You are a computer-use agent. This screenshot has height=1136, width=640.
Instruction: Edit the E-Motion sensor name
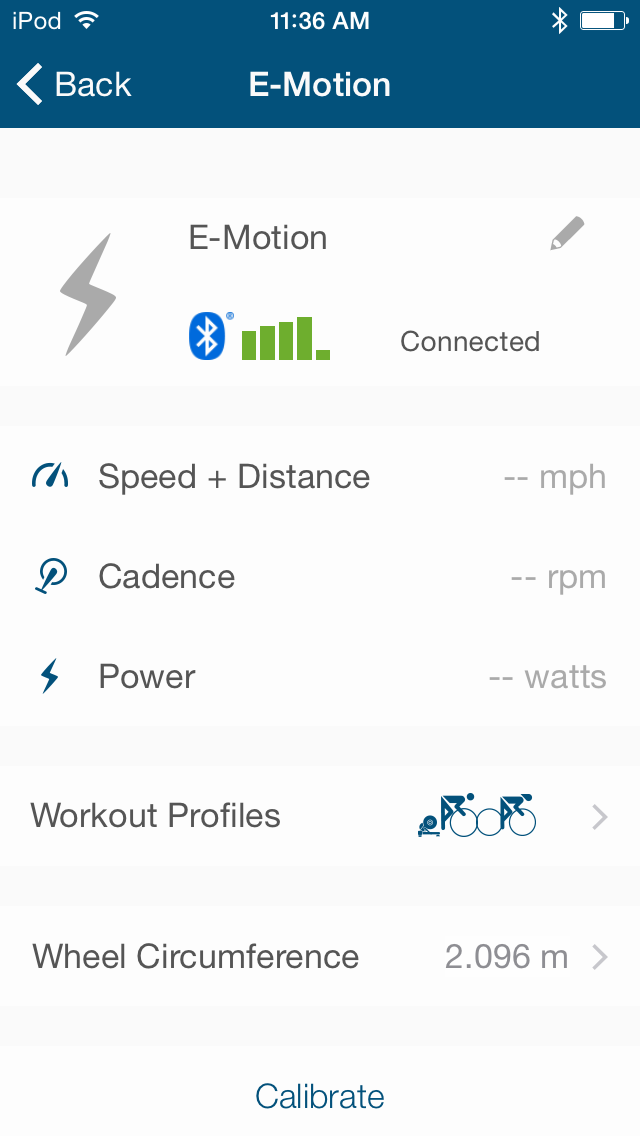click(567, 233)
